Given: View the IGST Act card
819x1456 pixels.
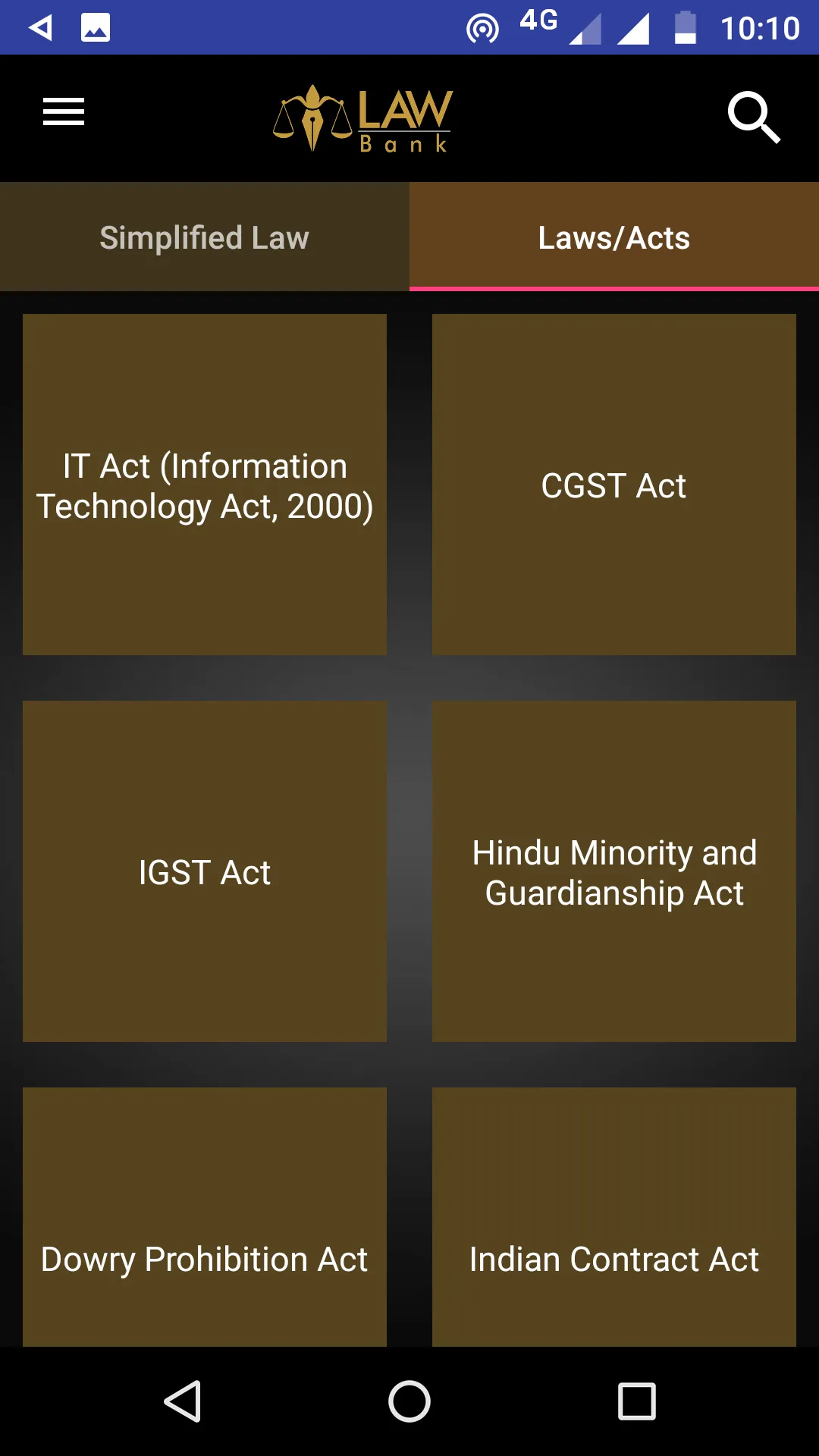Looking at the screenshot, I should point(205,871).
